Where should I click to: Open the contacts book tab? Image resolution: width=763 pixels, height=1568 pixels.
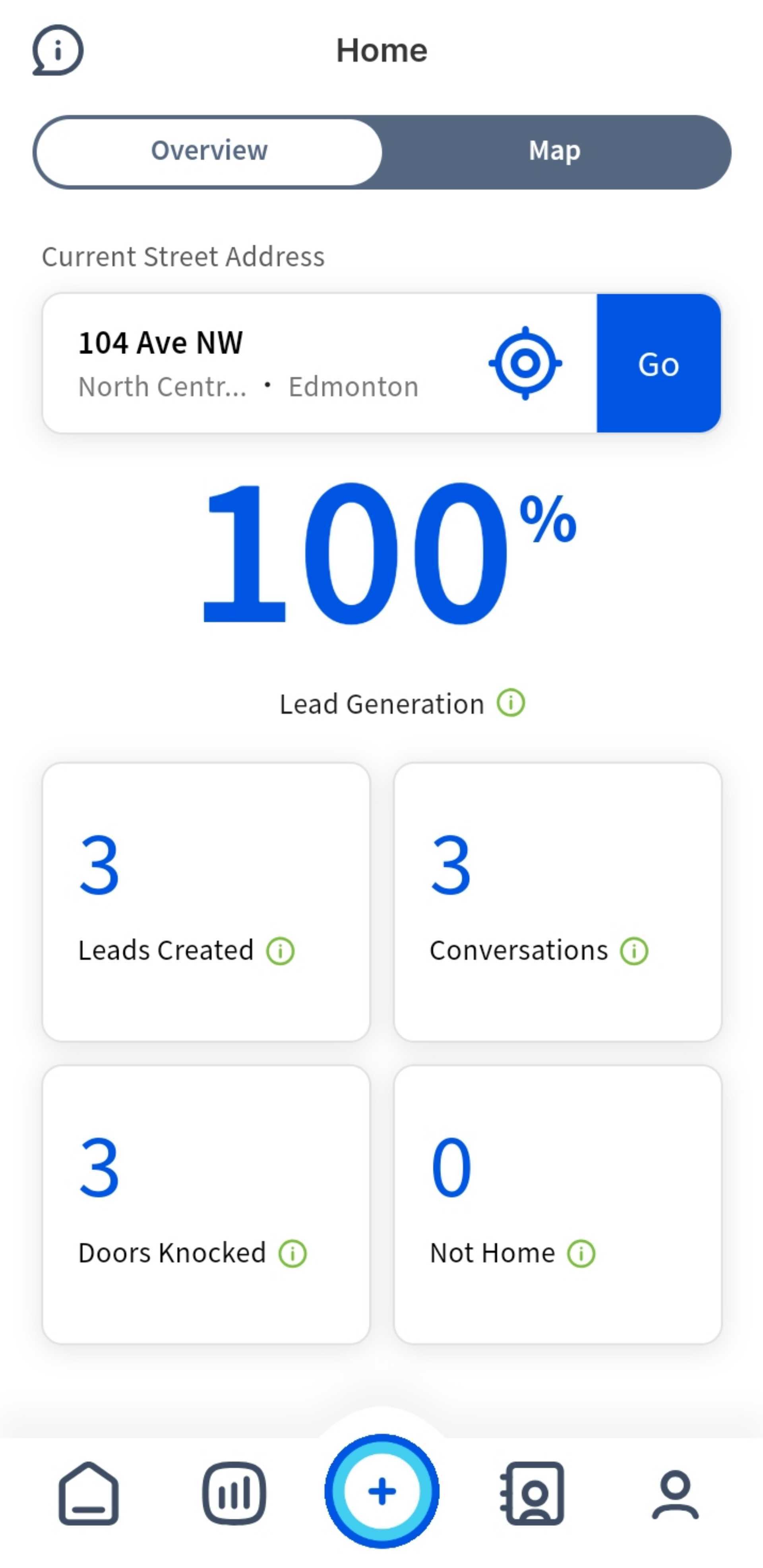click(x=532, y=1493)
